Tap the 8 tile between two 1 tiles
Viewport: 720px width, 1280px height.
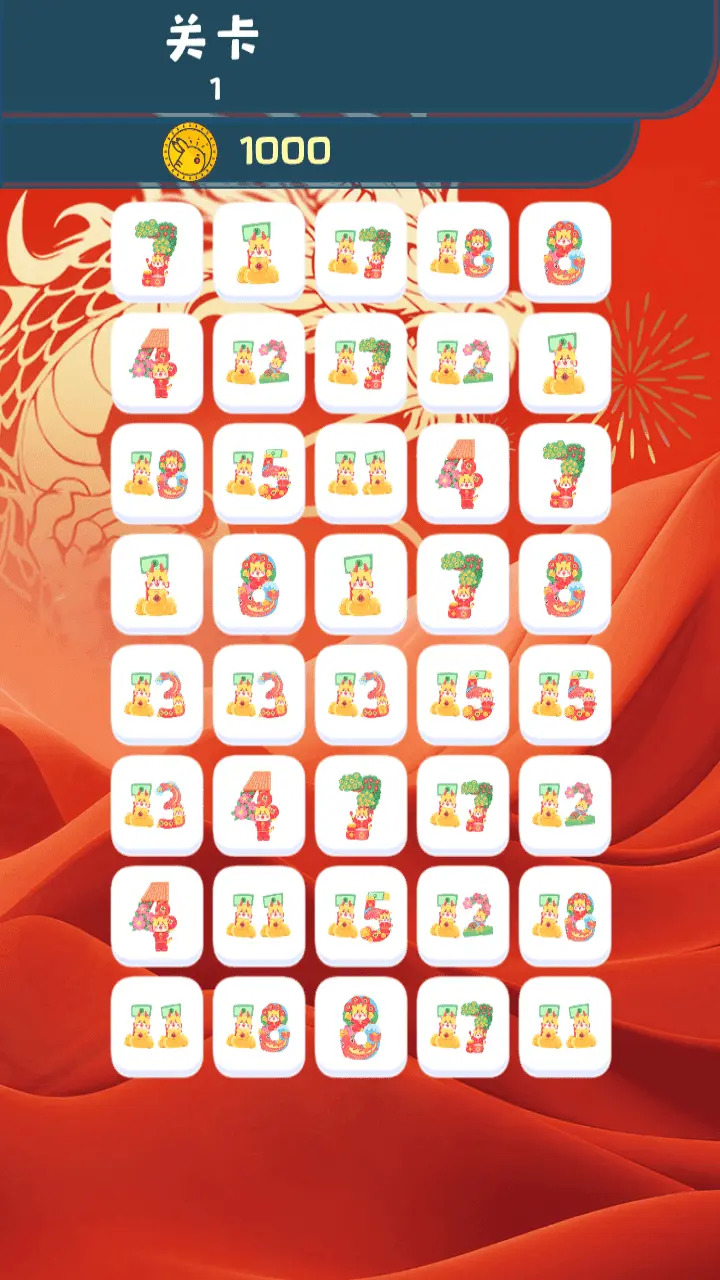(x=259, y=584)
